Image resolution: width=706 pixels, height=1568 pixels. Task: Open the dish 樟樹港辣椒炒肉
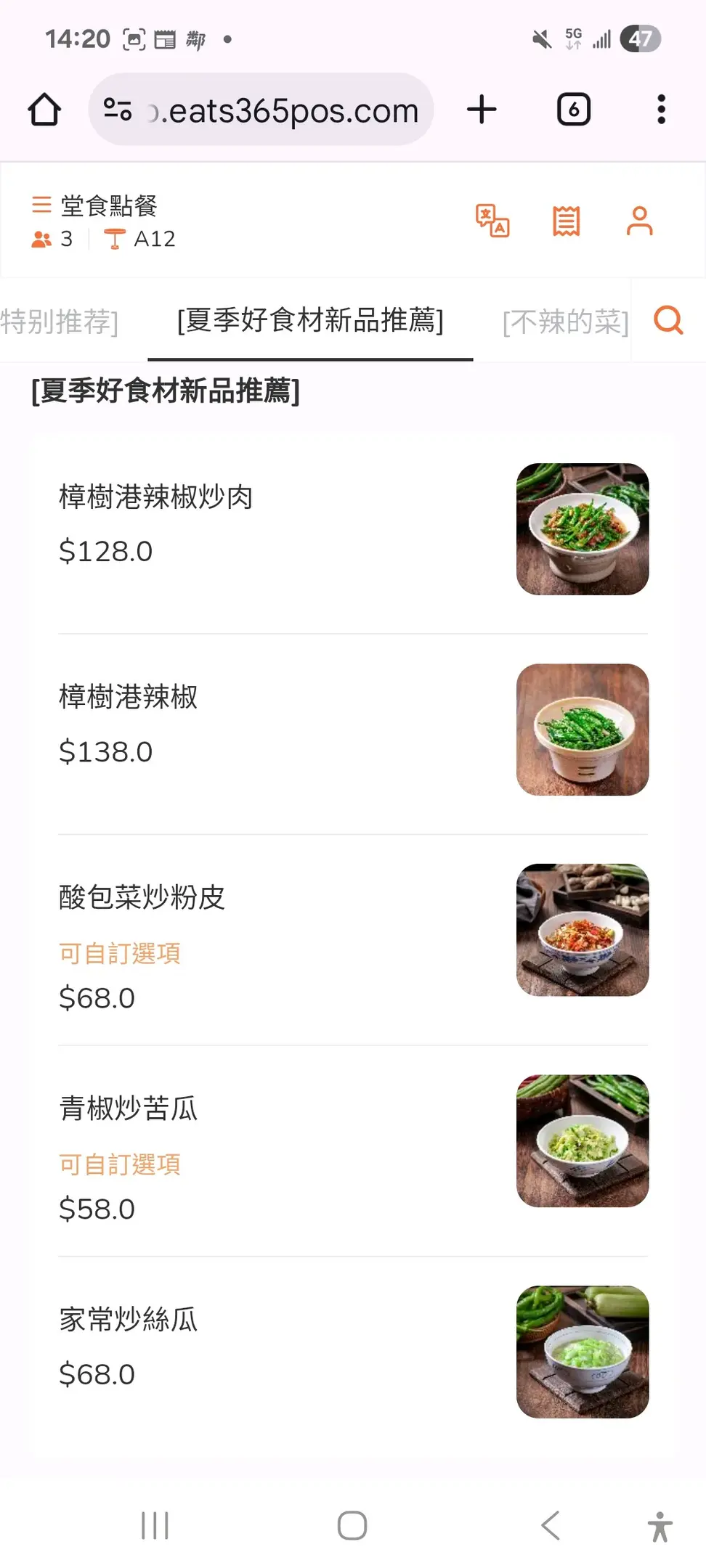coord(353,529)
